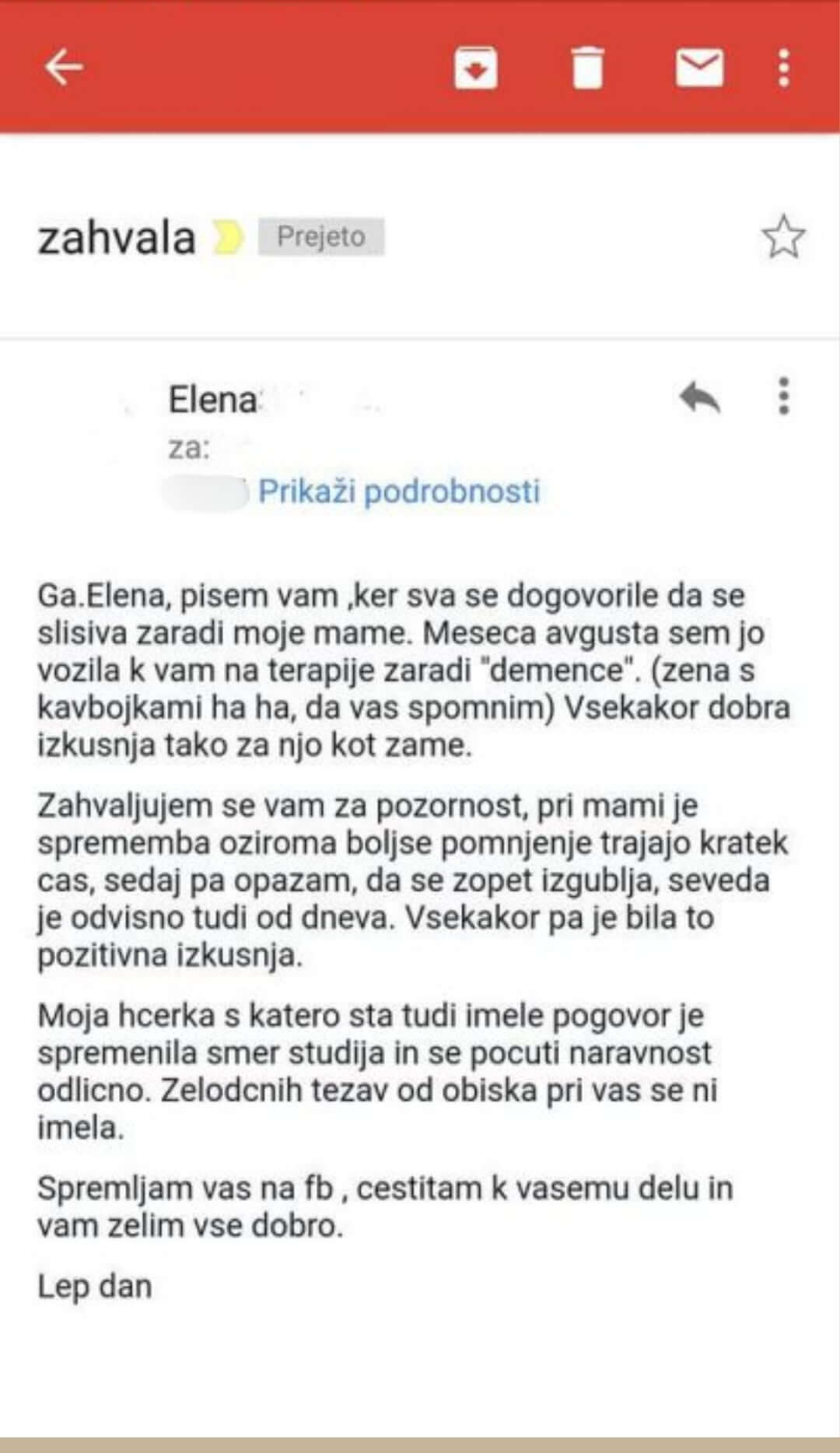
Task: Open Prikaži podrobnosti link
Action: click(399, 492)
